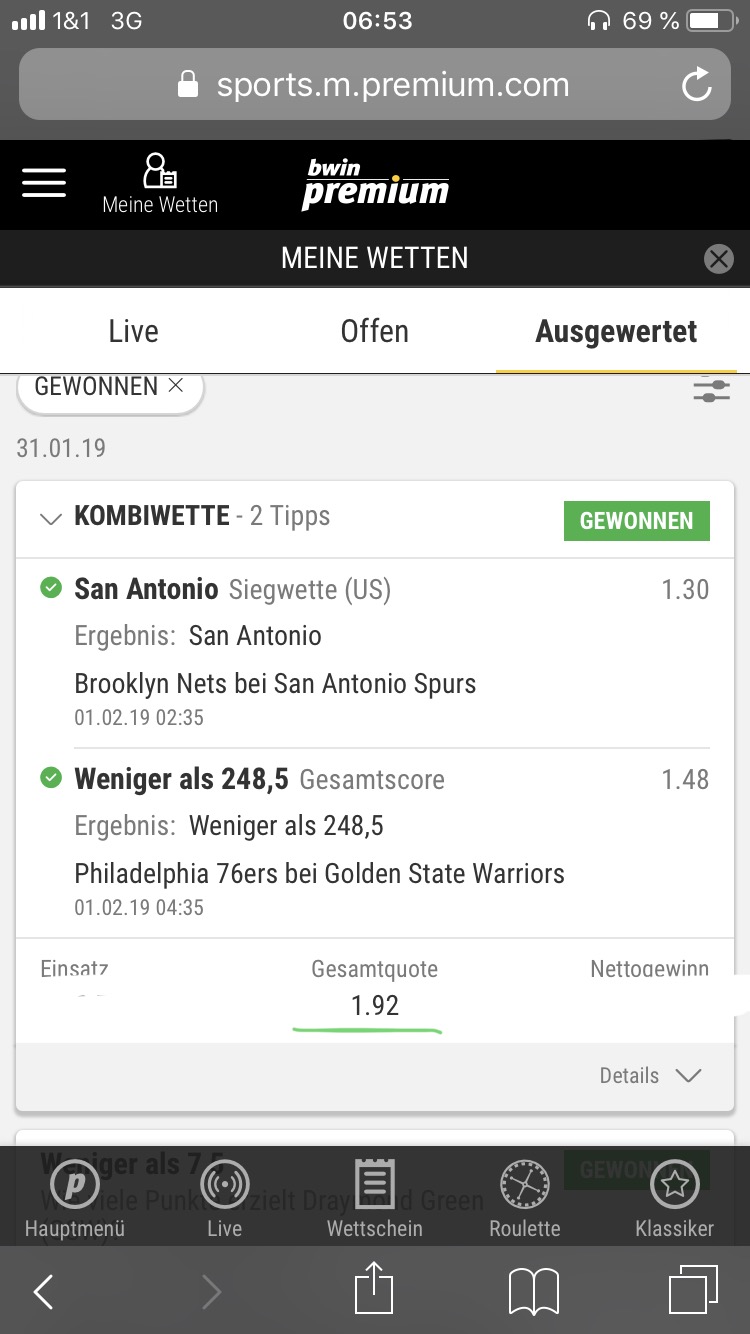Collapse the Kombiwette card chevron

click(x=50, y=518)
